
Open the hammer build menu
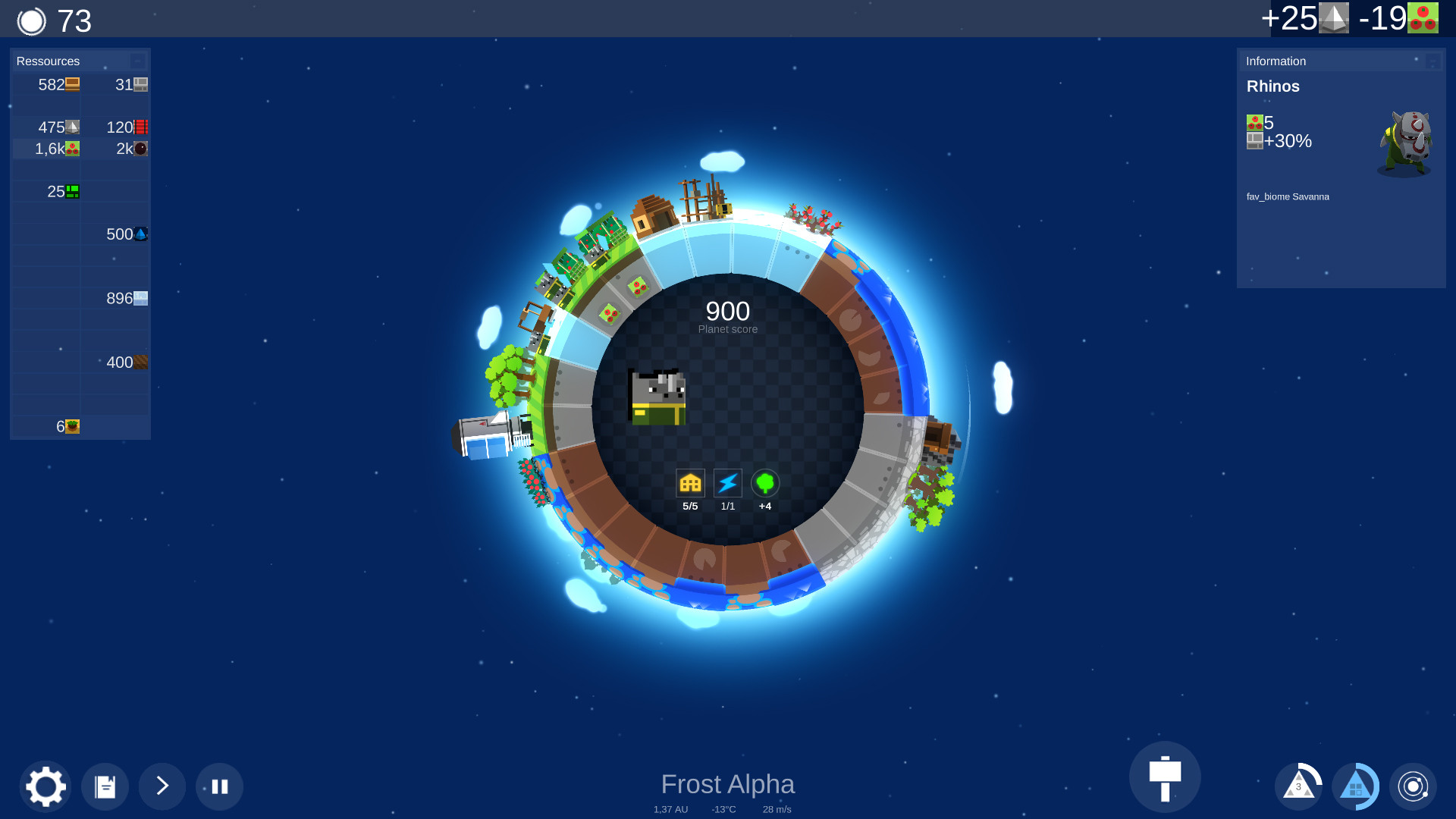[x=1165, y=777]
